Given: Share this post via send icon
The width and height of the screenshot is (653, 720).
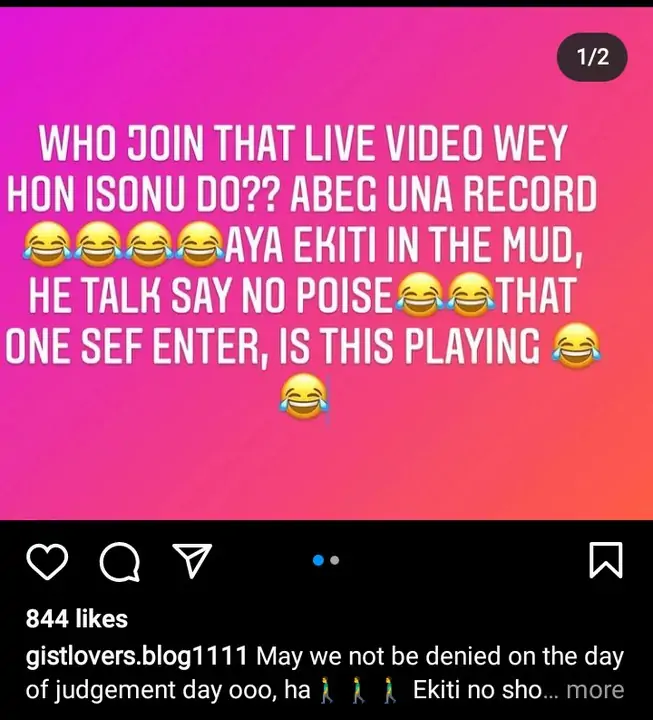Looking at the screenshot, I should point(191,561).
